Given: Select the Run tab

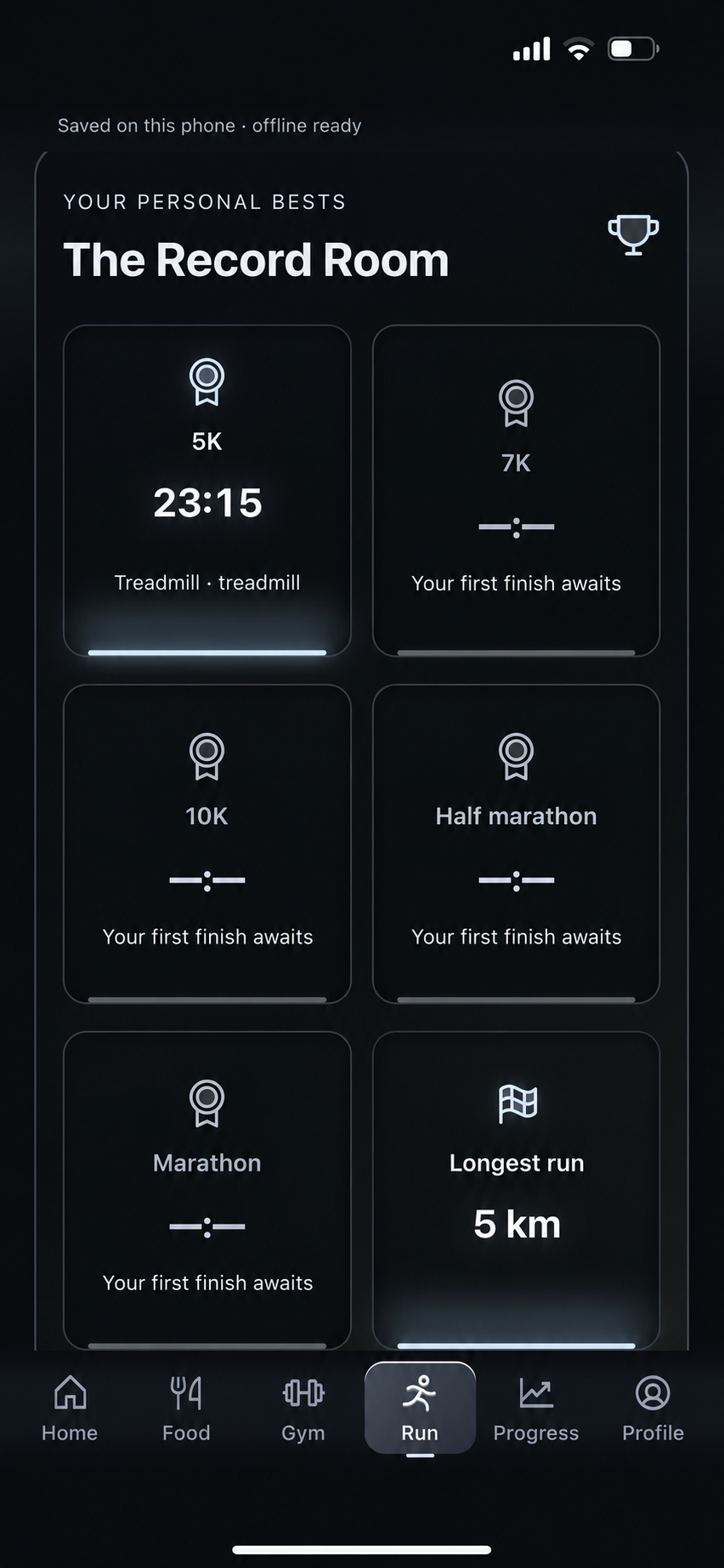Looking at the screenshot, I should click(x=420, y=1408).
